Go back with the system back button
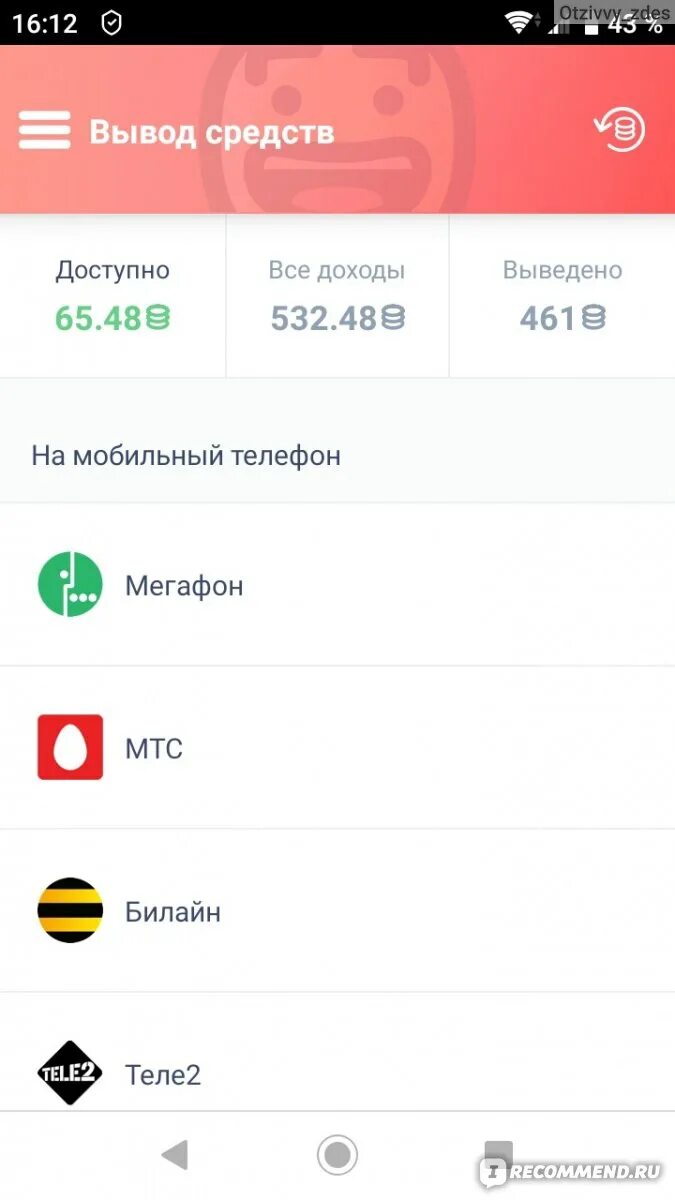The image size is (675, 1200). 175,1155
